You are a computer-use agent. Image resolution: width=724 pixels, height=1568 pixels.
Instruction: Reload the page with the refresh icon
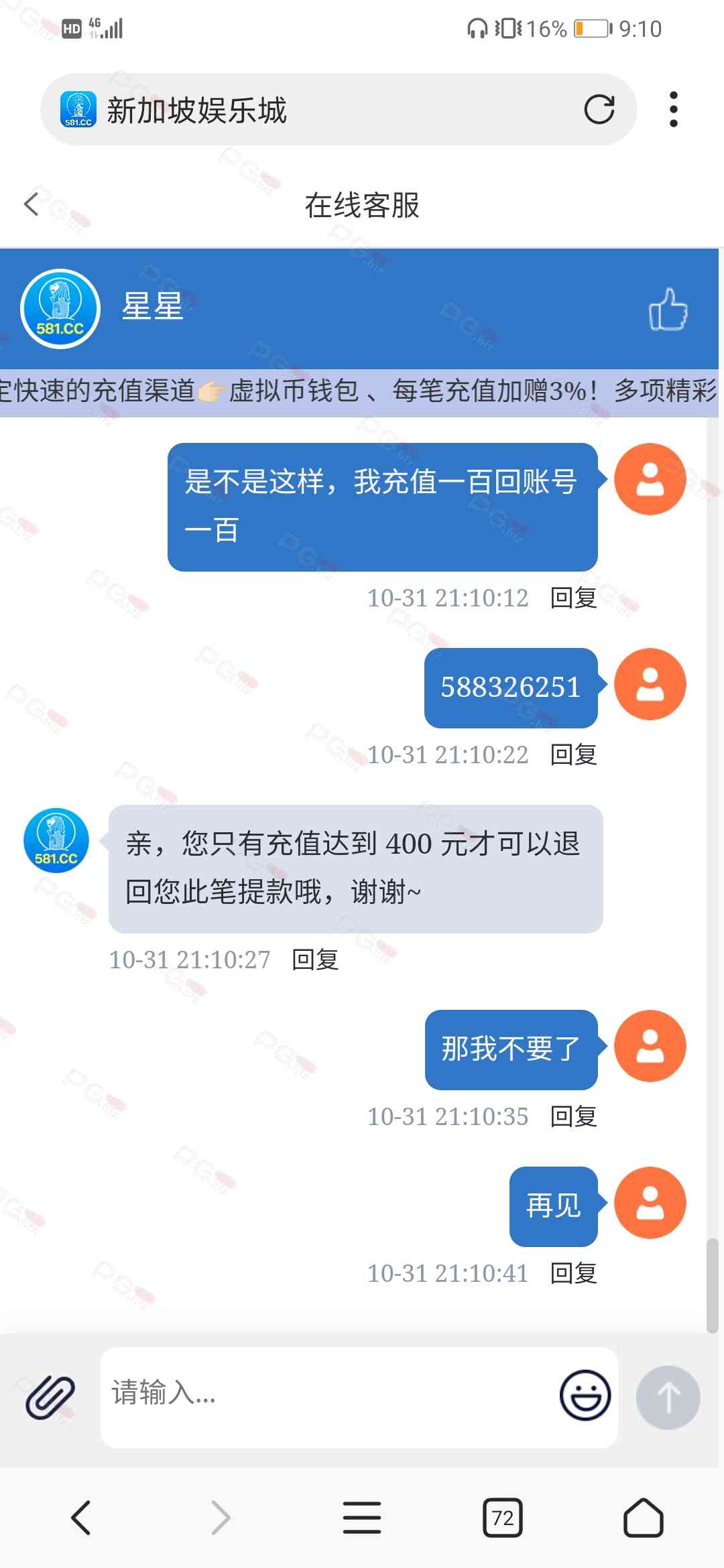599,109
